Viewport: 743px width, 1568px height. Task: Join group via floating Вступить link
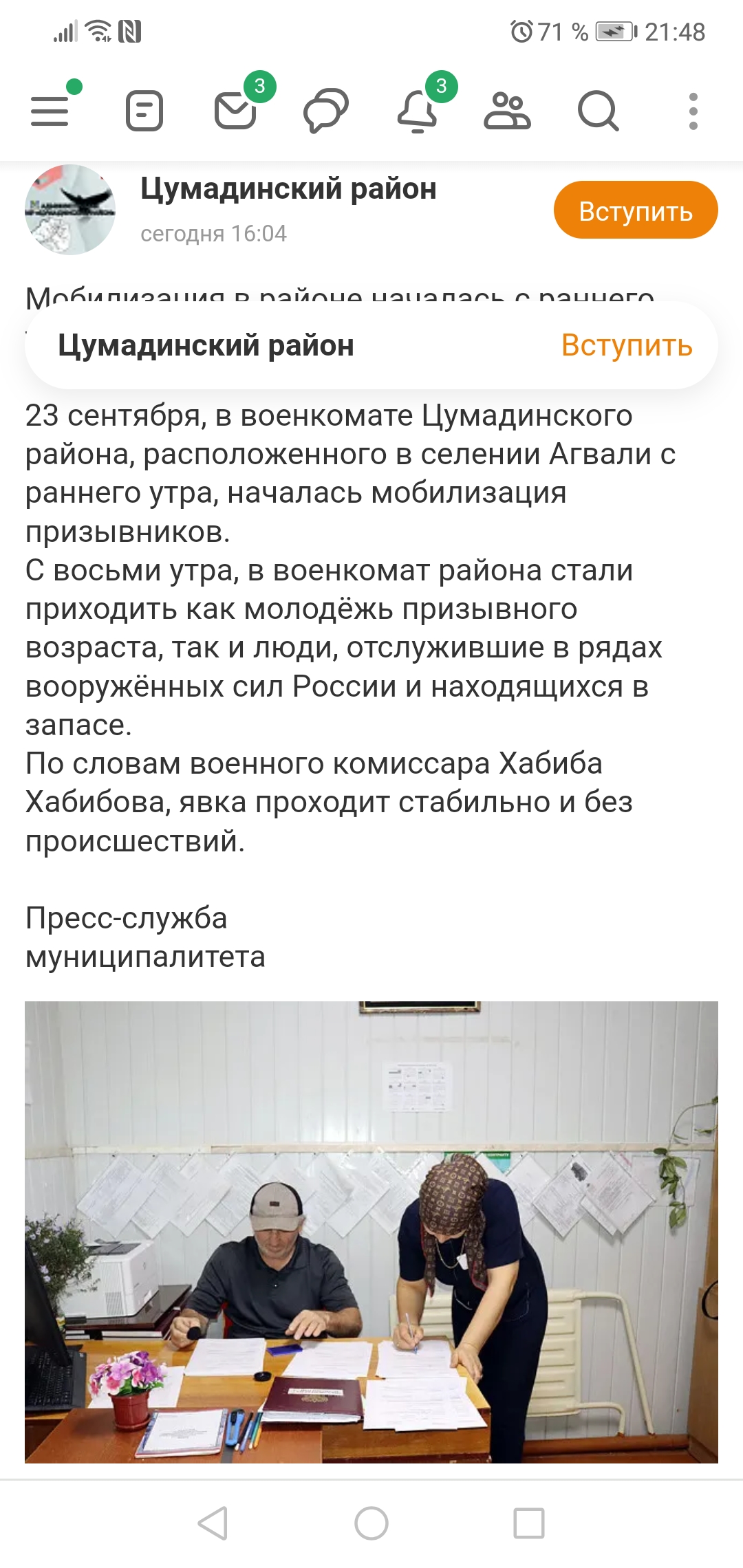[627, 345]
